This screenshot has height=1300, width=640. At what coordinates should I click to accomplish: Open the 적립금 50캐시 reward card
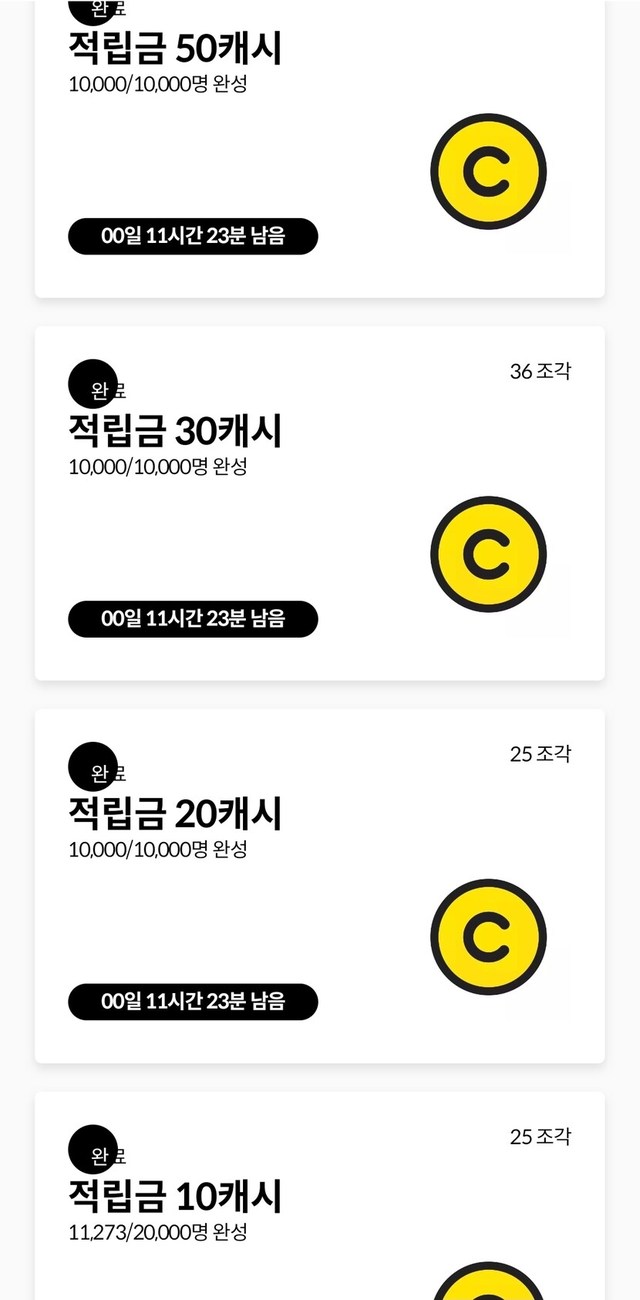(320, 148)
